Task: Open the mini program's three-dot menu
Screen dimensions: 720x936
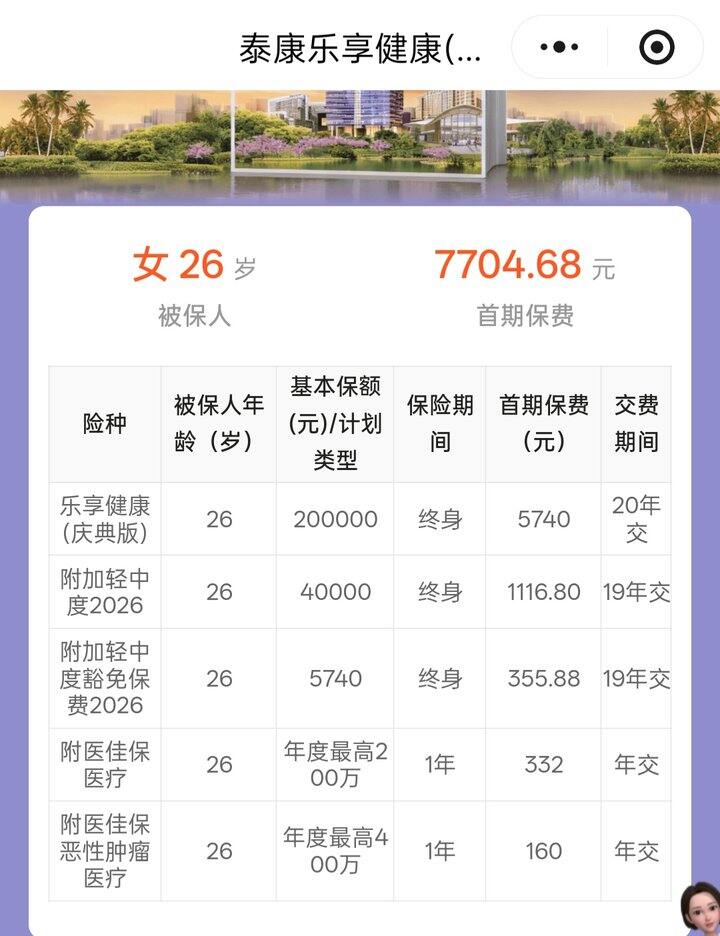Action: (x=559, y=47)
